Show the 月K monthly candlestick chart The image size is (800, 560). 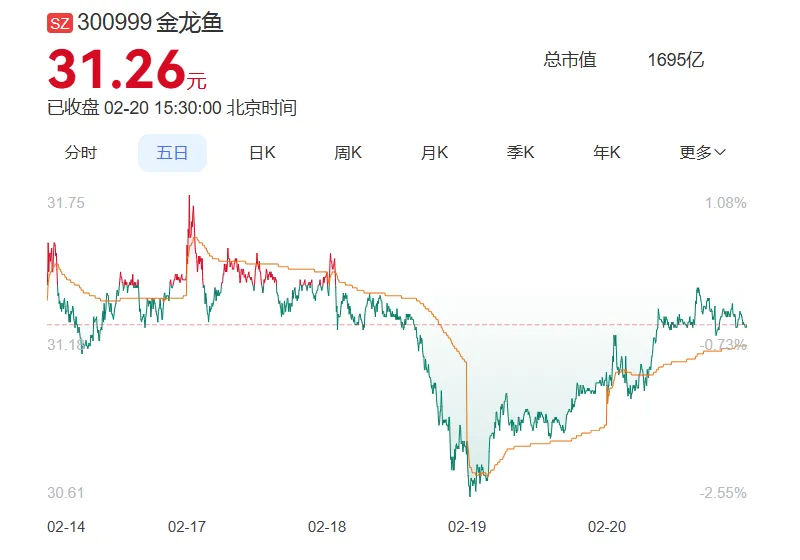pos(434,153)
